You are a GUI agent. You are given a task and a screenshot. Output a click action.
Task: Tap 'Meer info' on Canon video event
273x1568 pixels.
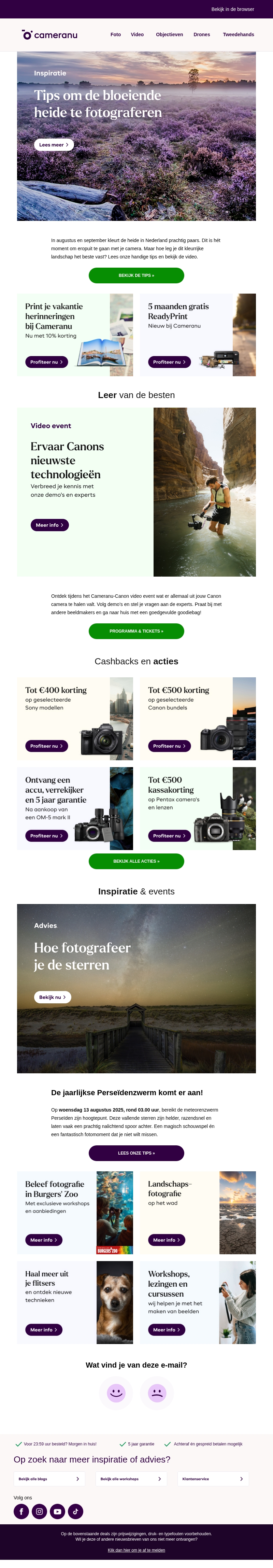(49, 525)
